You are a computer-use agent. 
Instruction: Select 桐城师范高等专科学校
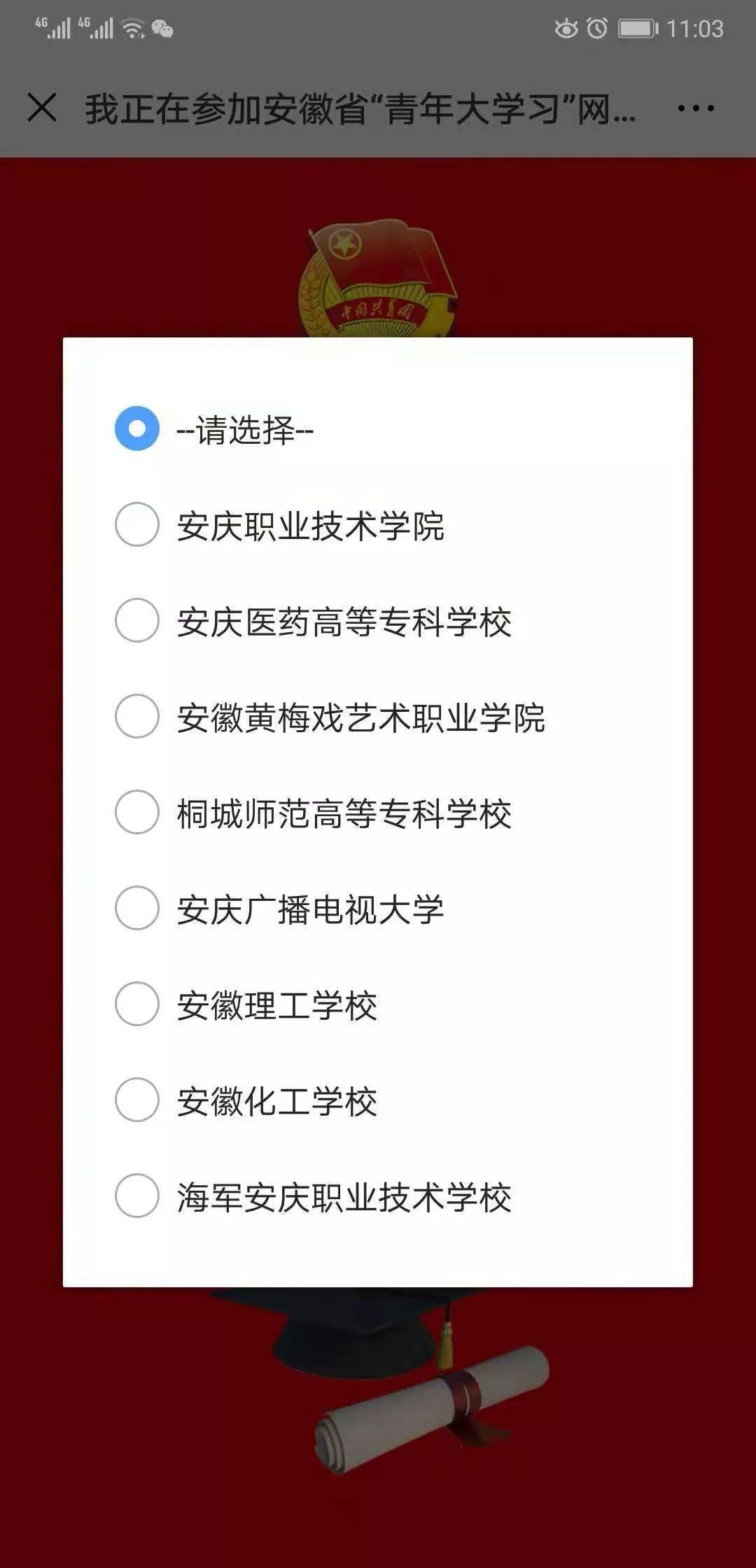378,812
